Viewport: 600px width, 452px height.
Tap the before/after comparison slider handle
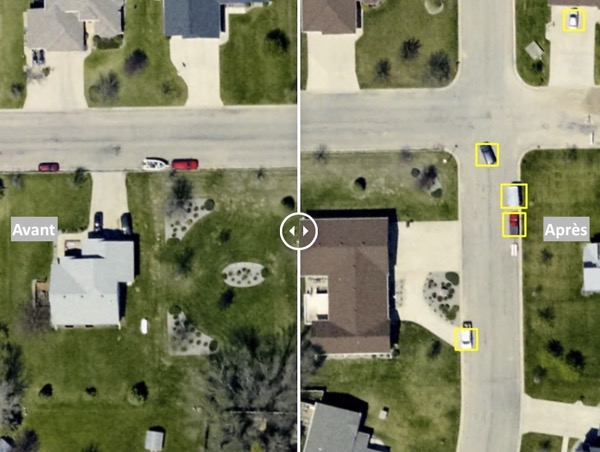pos(299,232)
